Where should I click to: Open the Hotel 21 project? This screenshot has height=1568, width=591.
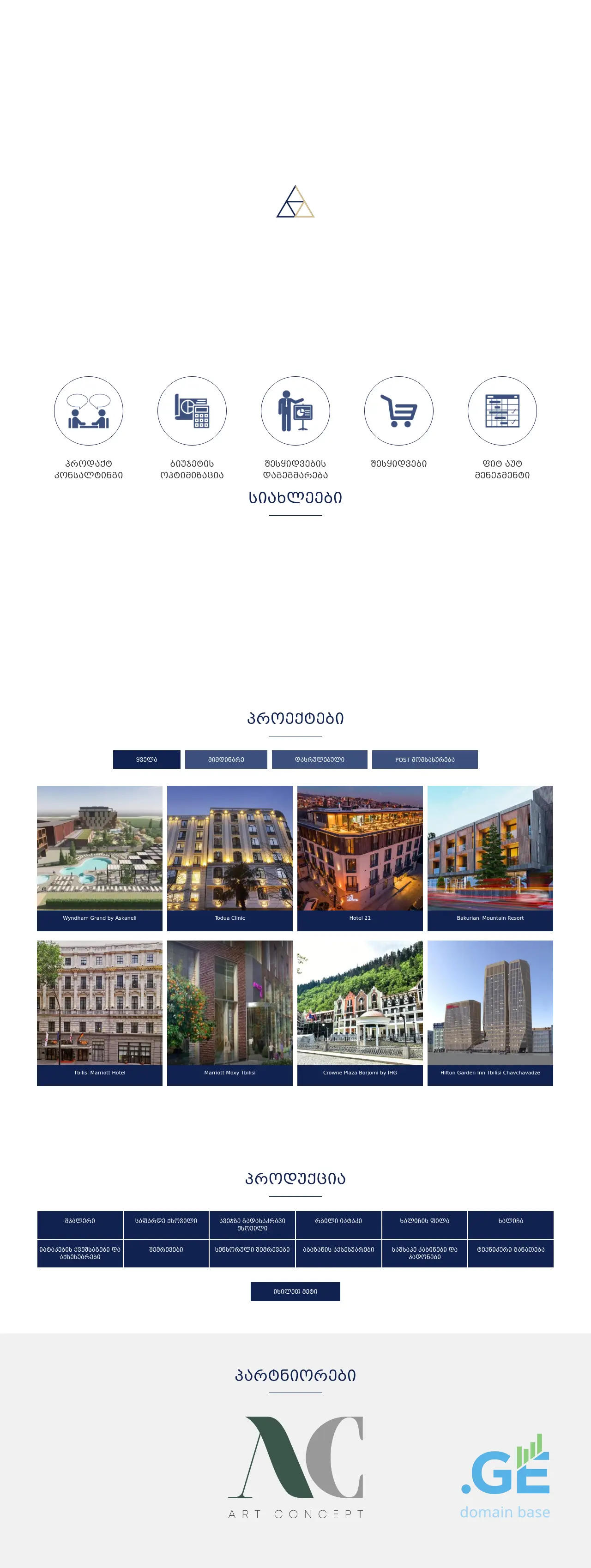[x=360, y=858]
